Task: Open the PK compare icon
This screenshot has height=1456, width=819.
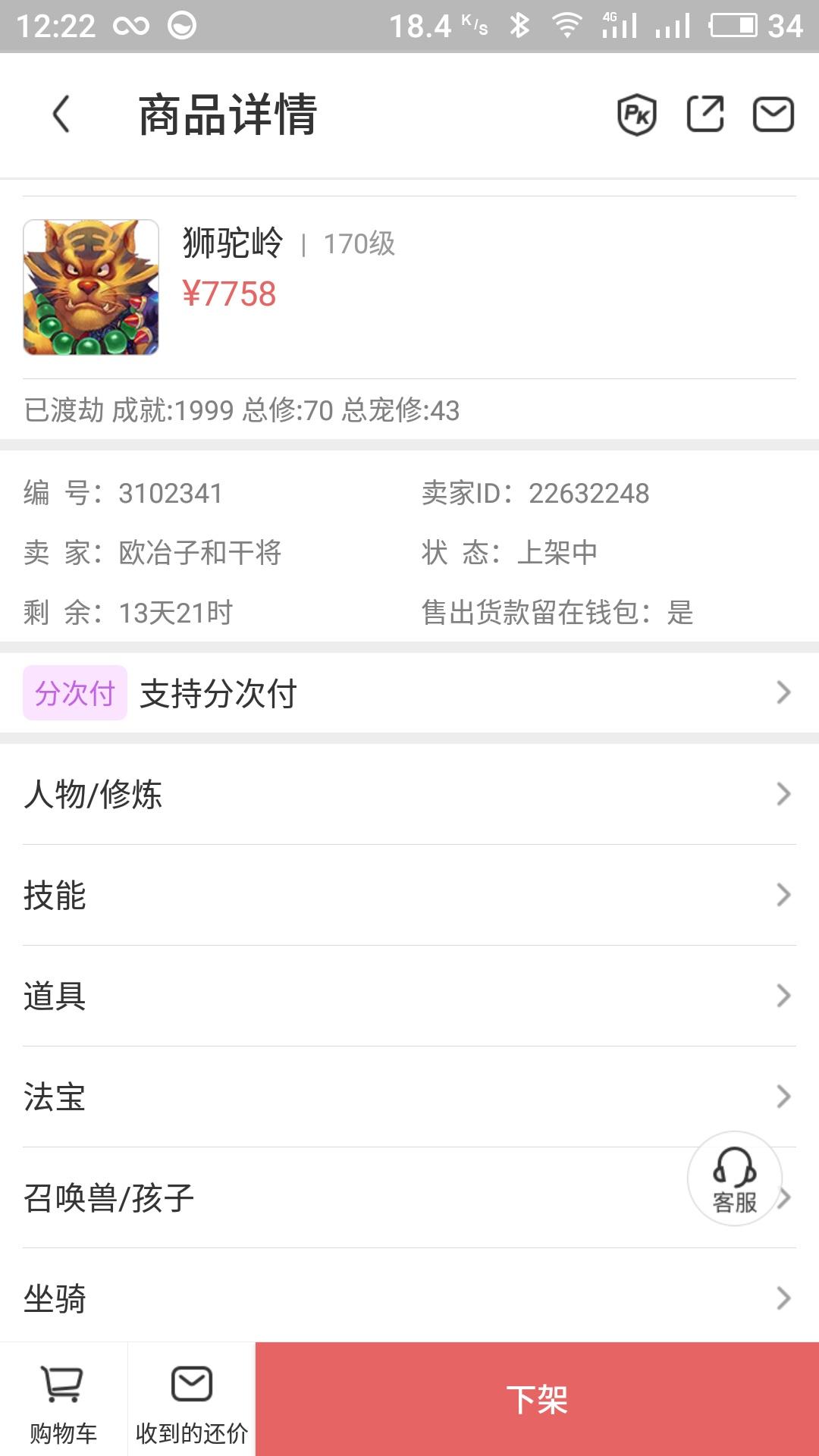Action: click(636, 115)
